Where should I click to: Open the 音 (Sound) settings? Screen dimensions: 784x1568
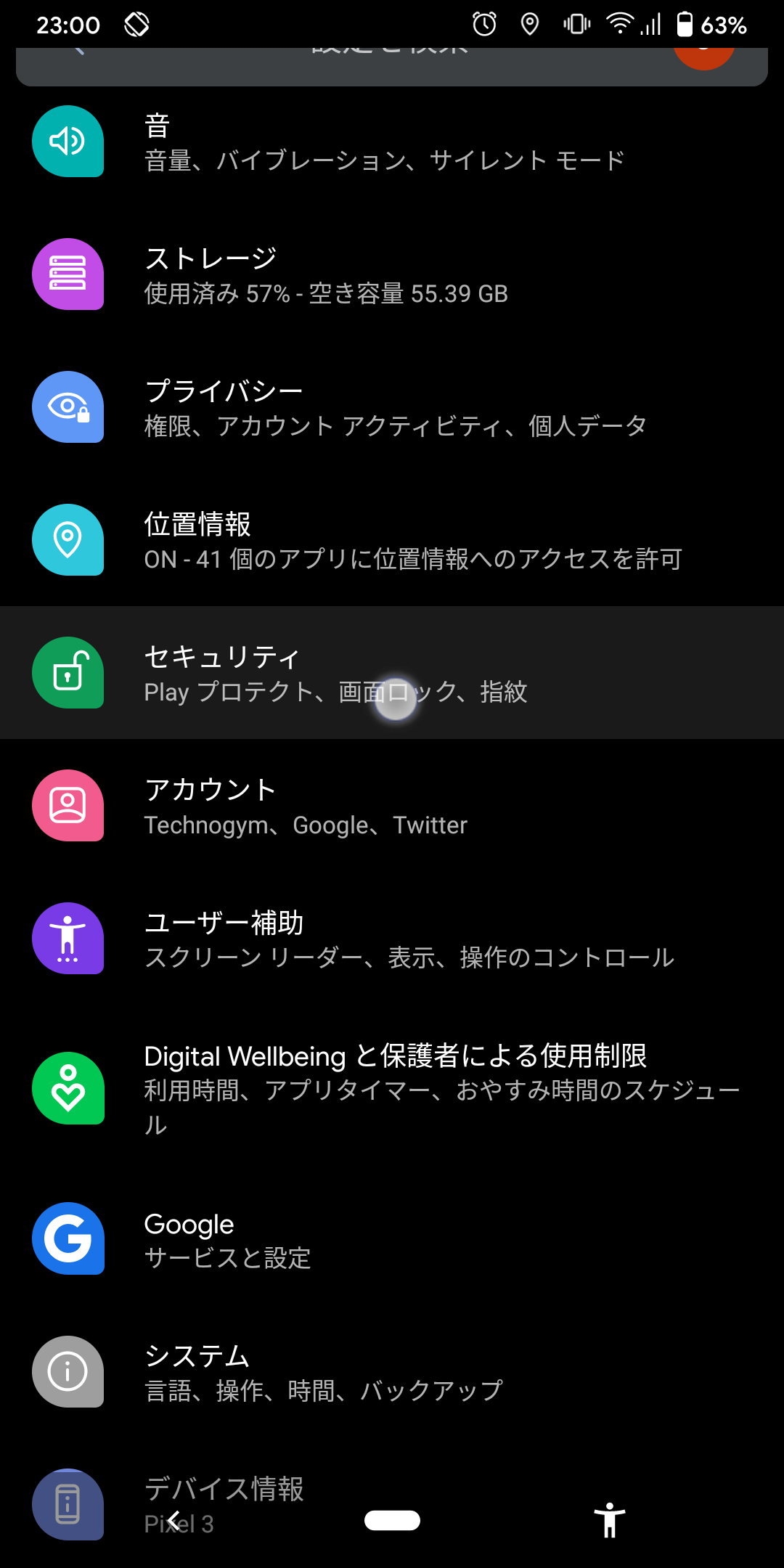coord(392,142)
